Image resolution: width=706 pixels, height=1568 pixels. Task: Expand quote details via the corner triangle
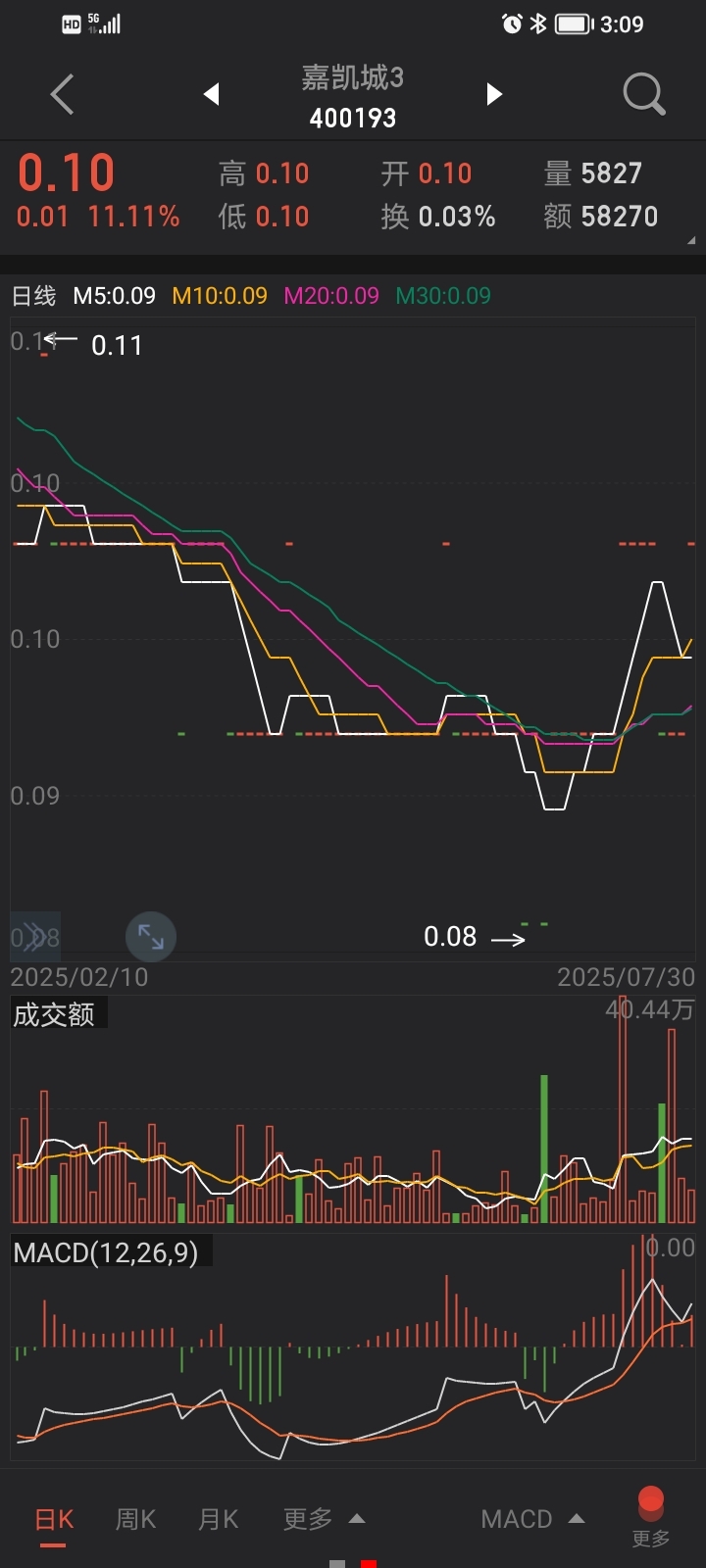click(691, 240)
